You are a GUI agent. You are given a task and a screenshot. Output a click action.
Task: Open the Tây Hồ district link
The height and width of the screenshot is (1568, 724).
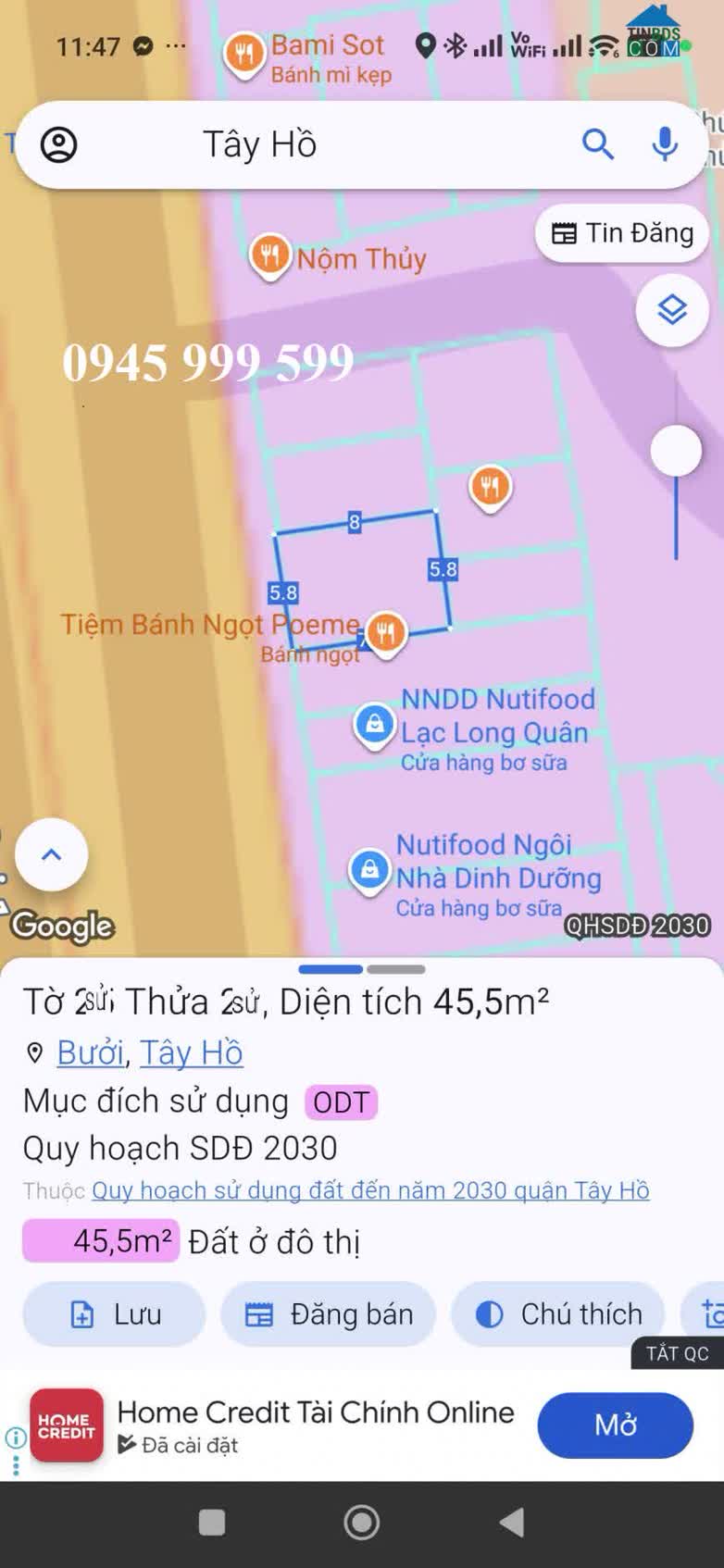(x=191, y=1052)
